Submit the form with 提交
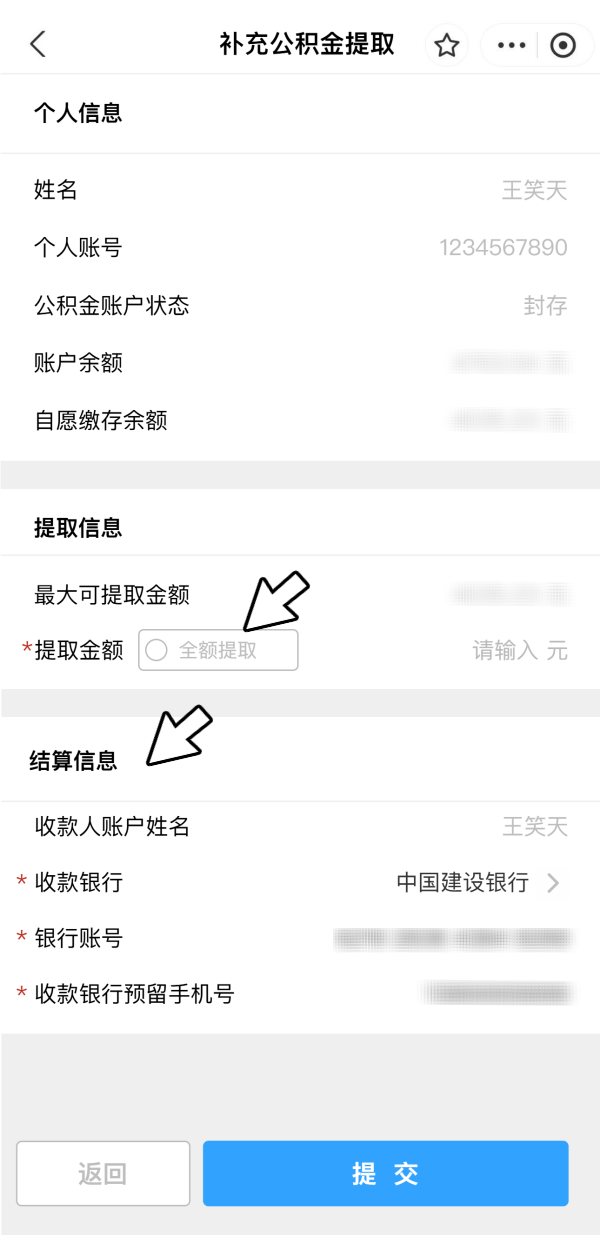 click(386, 1174)
